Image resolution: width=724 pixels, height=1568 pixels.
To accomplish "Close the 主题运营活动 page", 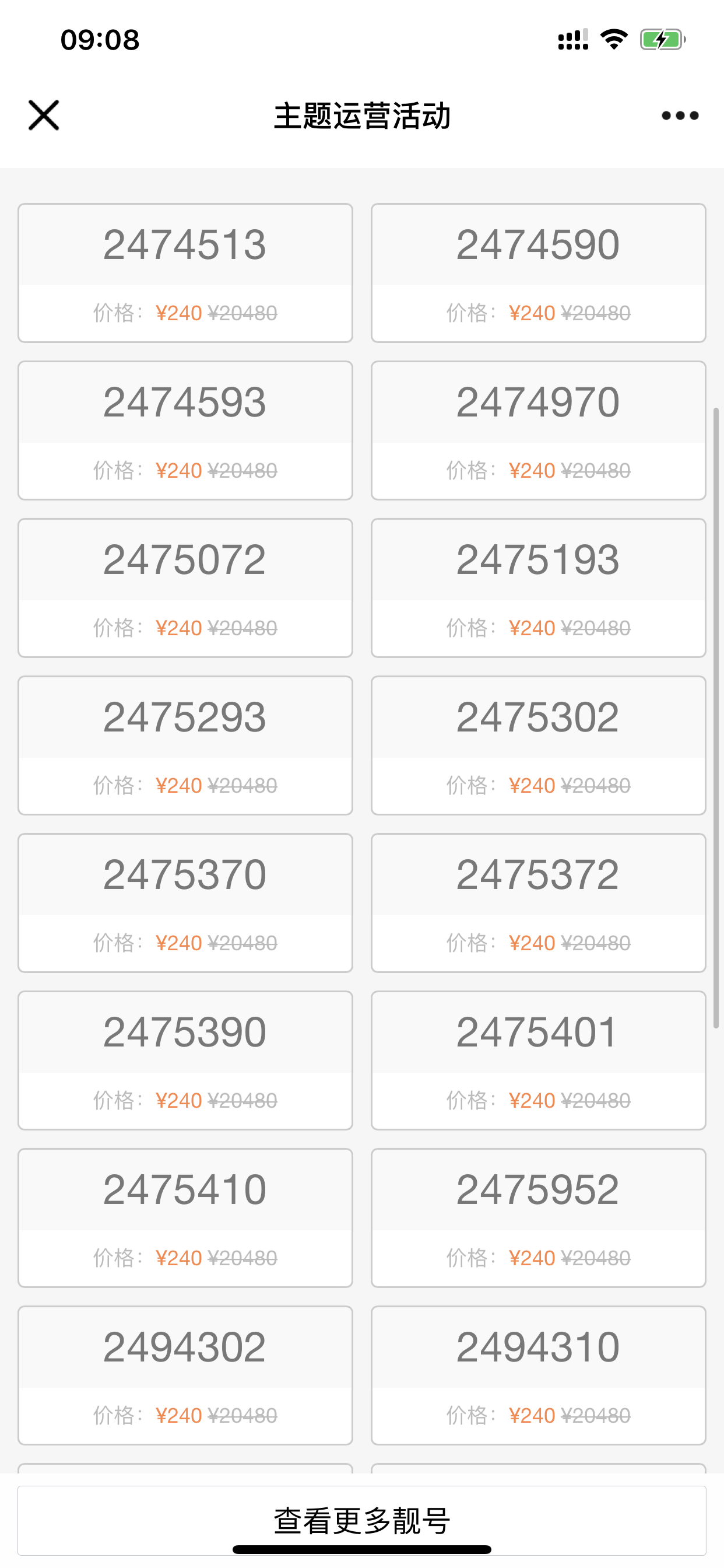I will coord(44,115).
